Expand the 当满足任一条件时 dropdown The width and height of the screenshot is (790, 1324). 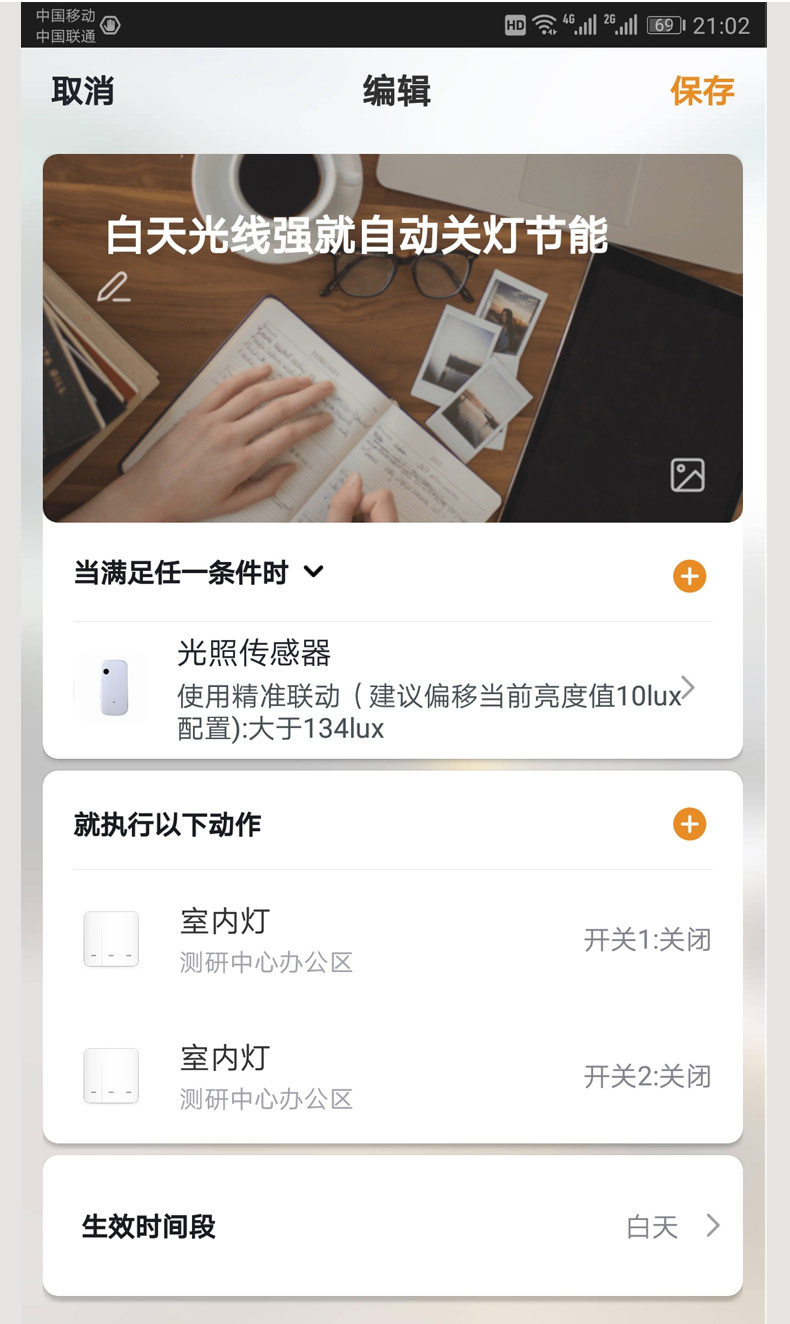(x=314, y=572)
